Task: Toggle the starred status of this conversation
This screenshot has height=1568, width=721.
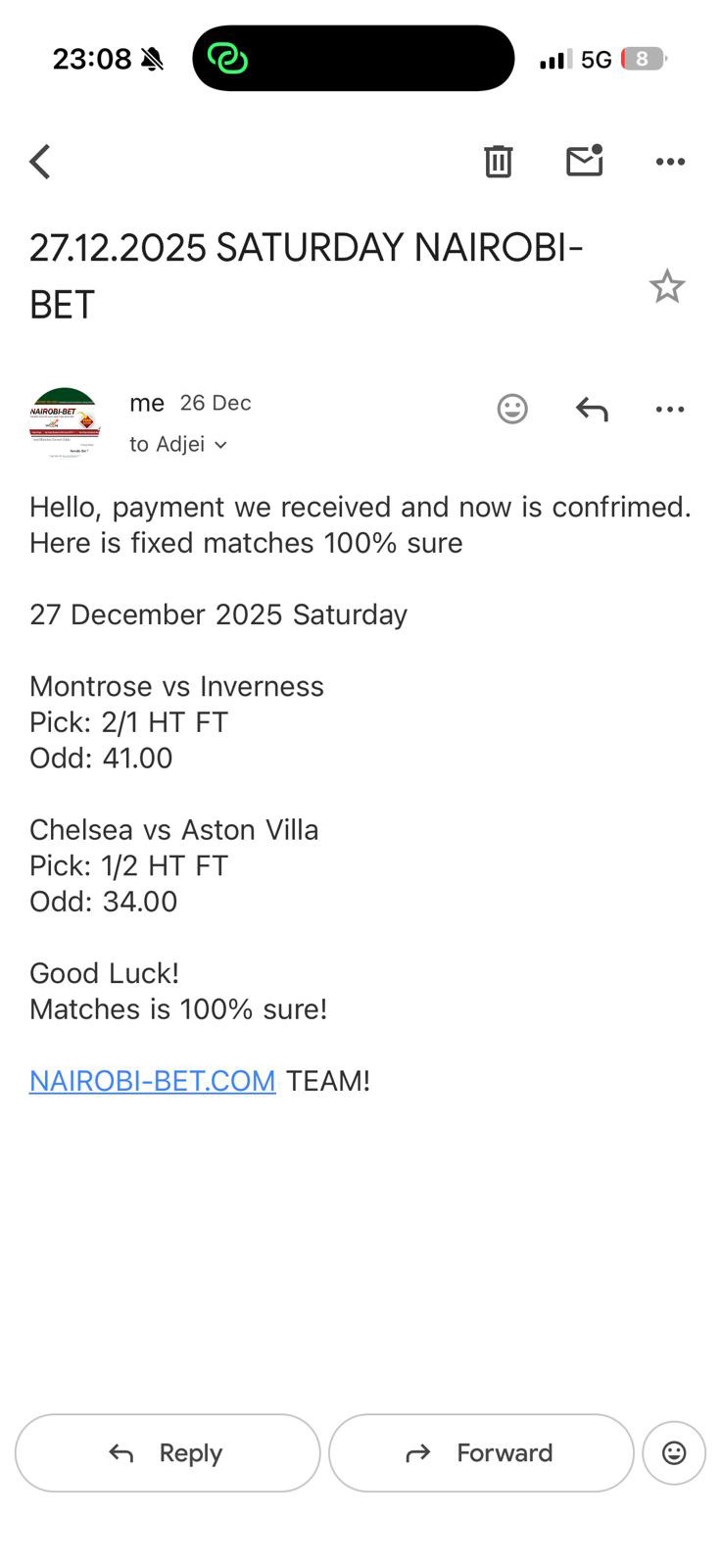Action: (667, 286)
